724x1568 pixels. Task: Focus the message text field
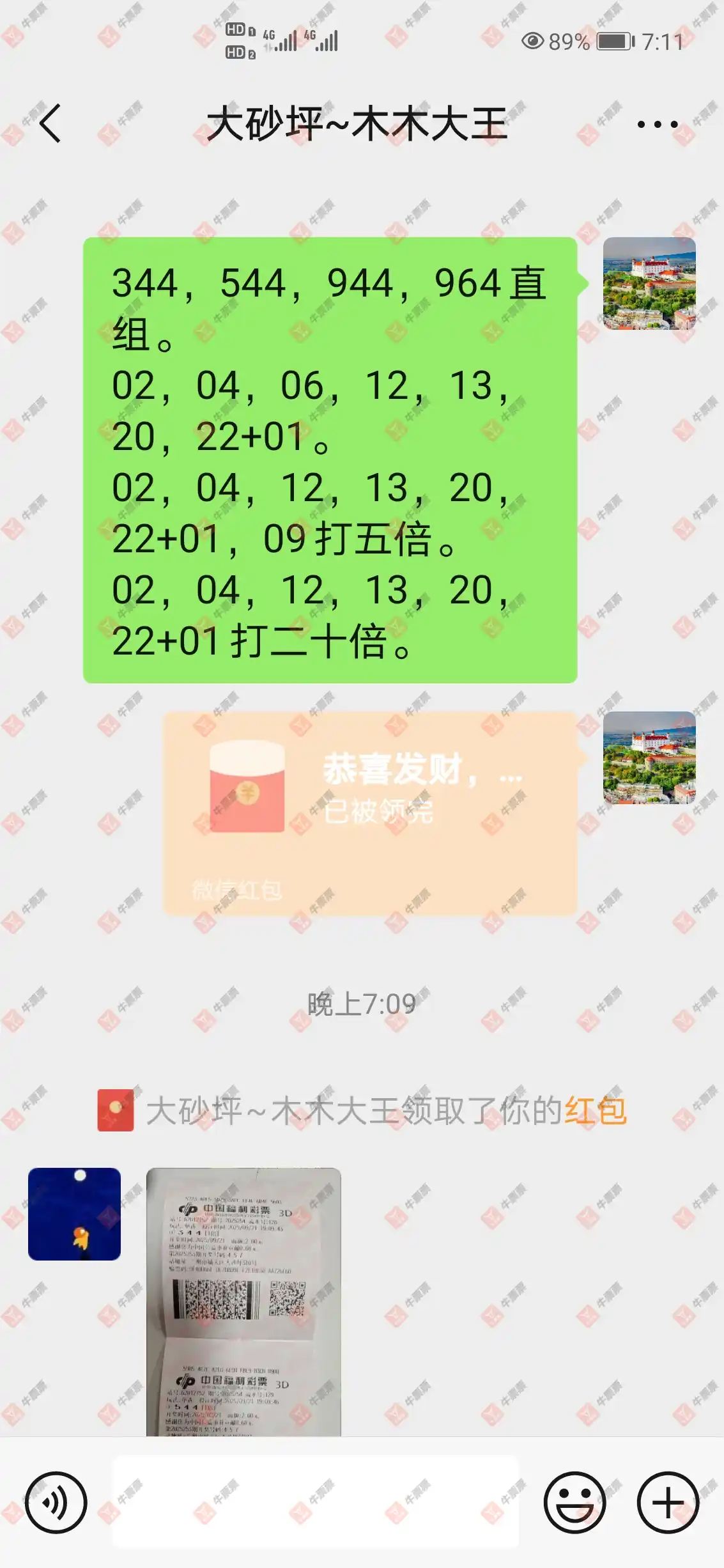pos(316,1502)
